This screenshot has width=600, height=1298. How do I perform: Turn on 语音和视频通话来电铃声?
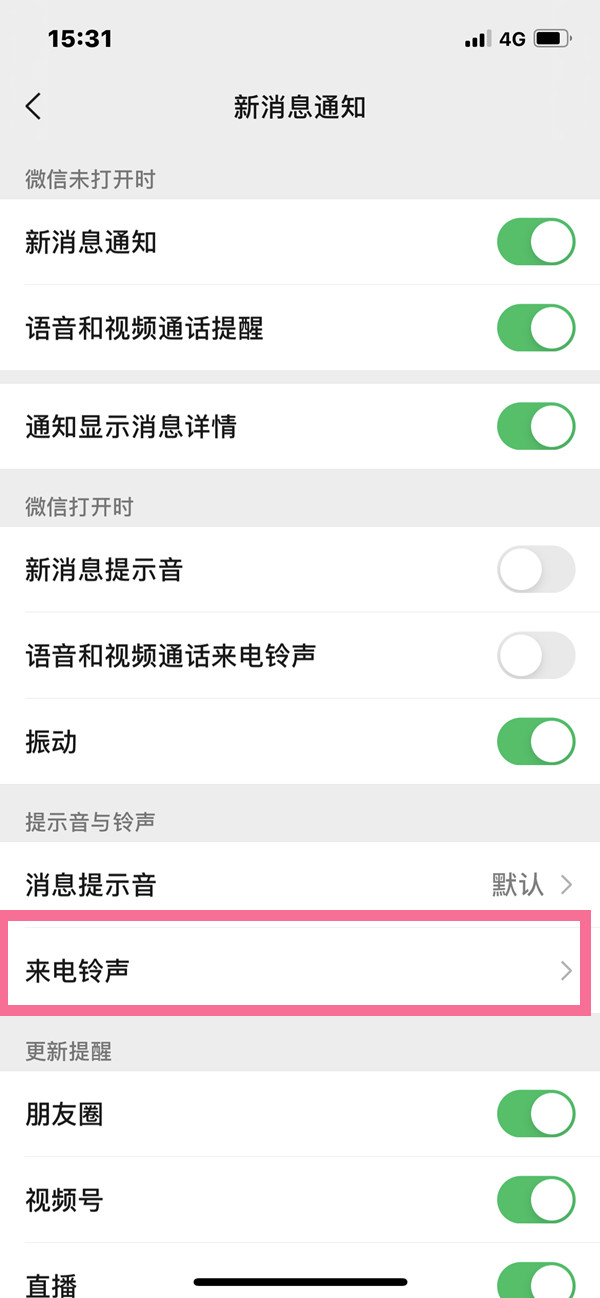536,656
